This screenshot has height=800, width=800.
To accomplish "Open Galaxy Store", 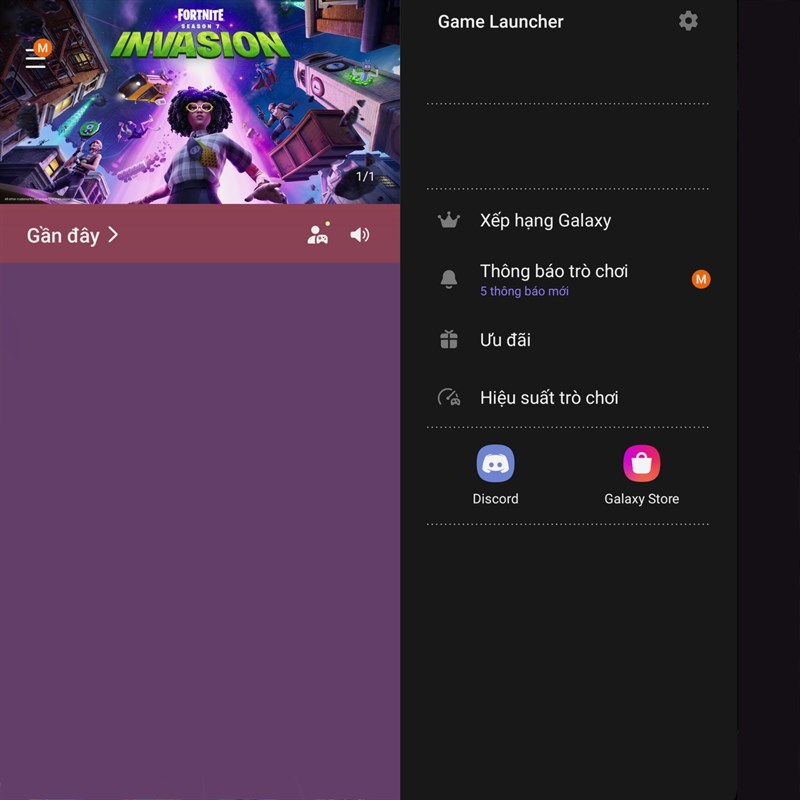I will pyautogui.click(x=641, y=475).
